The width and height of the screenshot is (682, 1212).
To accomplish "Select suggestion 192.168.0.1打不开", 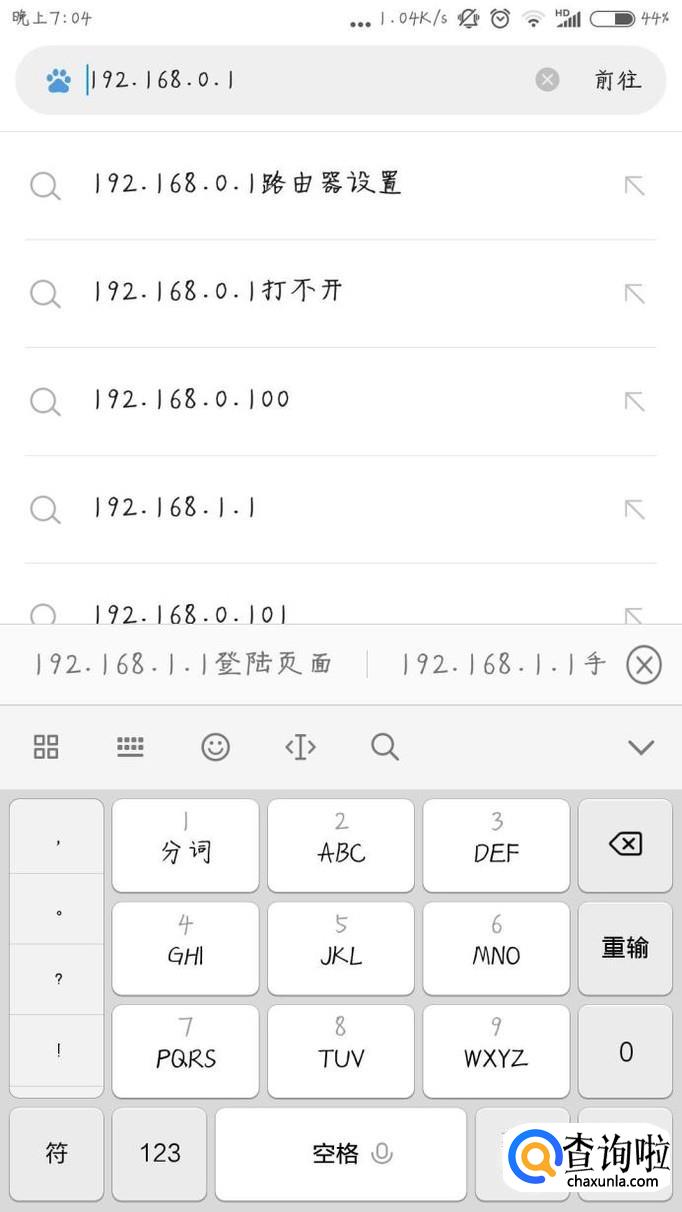I will (218, 292).
